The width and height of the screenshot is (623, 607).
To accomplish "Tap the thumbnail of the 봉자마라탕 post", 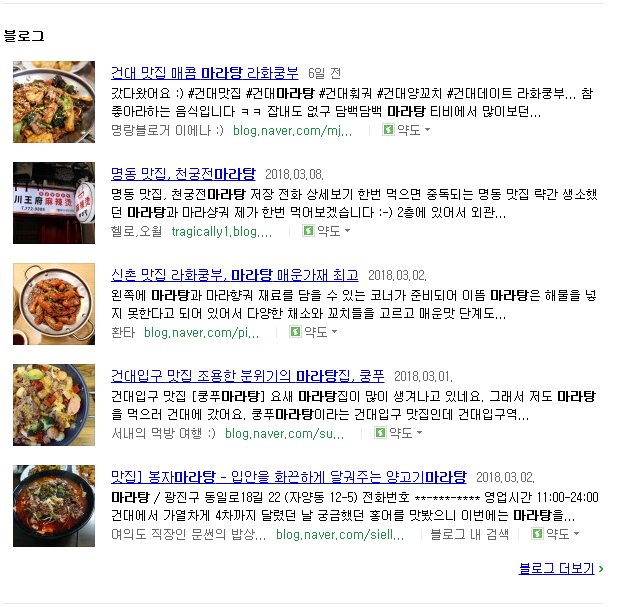I will 54,506.
